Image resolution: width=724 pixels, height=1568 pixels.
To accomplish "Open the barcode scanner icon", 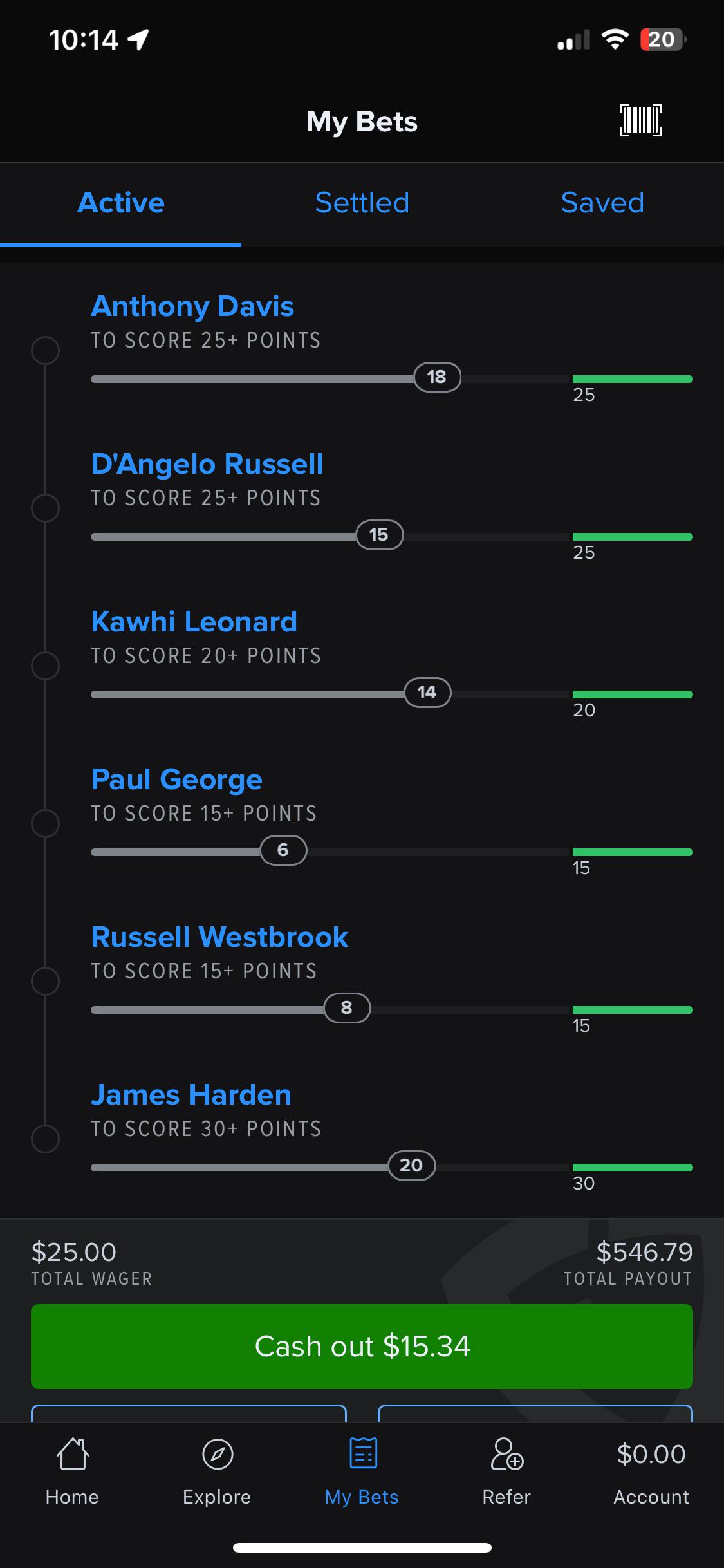I will point(640,120).
